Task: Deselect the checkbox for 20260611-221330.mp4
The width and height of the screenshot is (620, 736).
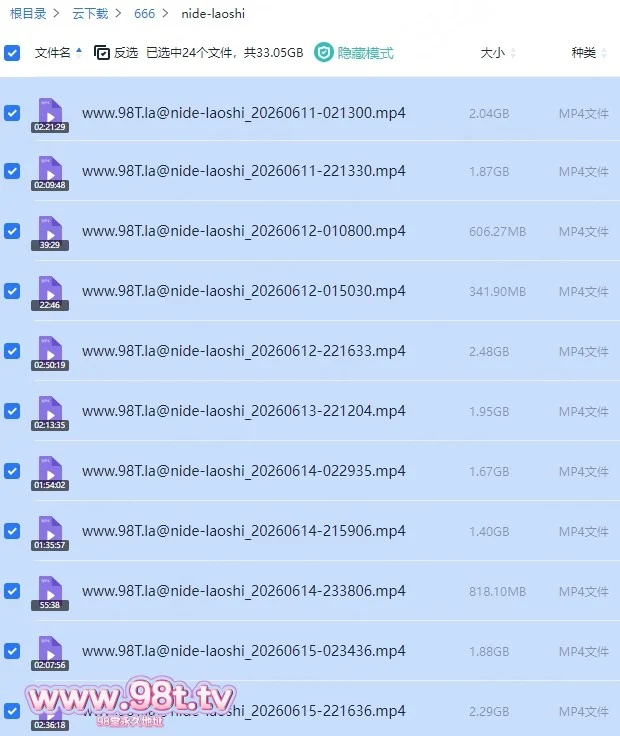Action: tap(12, 171)
